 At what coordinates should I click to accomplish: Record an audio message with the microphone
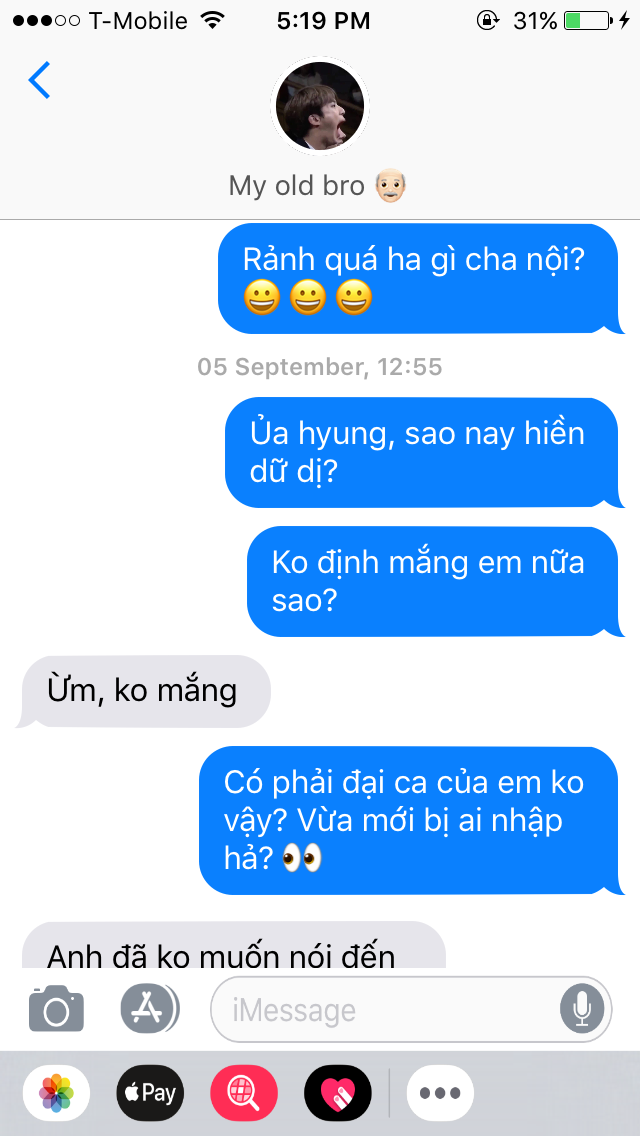[x=582, y=1009]
